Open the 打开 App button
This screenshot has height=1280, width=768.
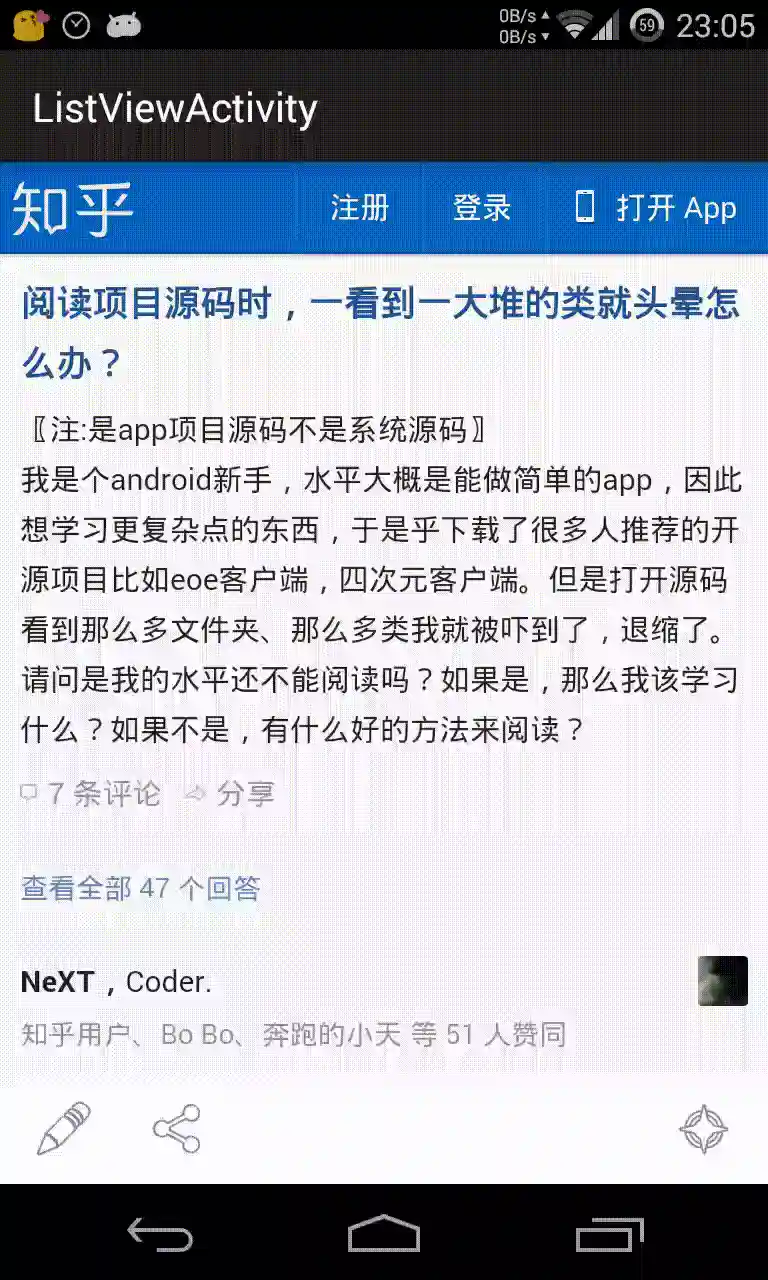[656, 208]
